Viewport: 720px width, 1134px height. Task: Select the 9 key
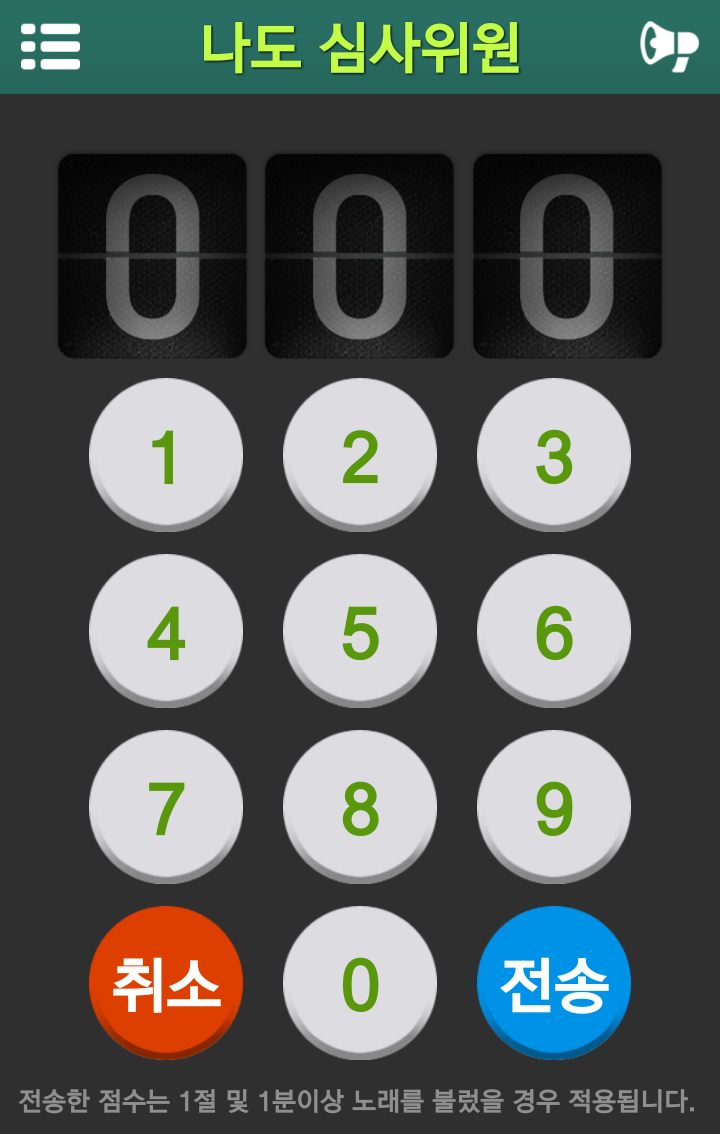pos(554,807)
